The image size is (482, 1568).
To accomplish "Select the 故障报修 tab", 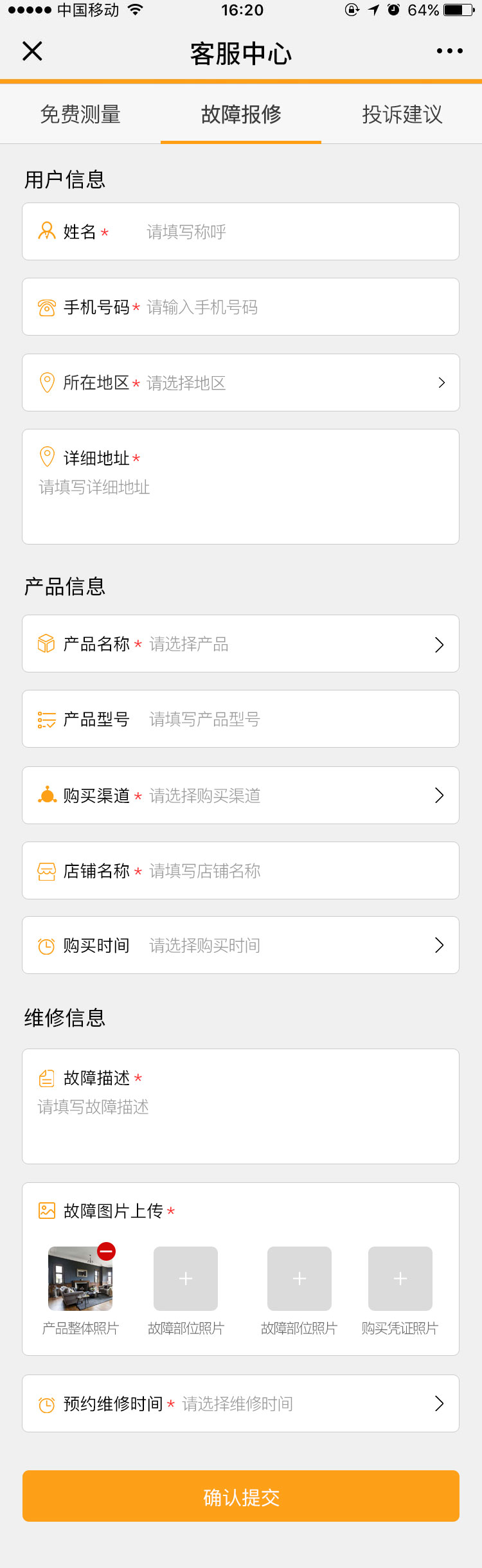I will (x=241, y=114).
